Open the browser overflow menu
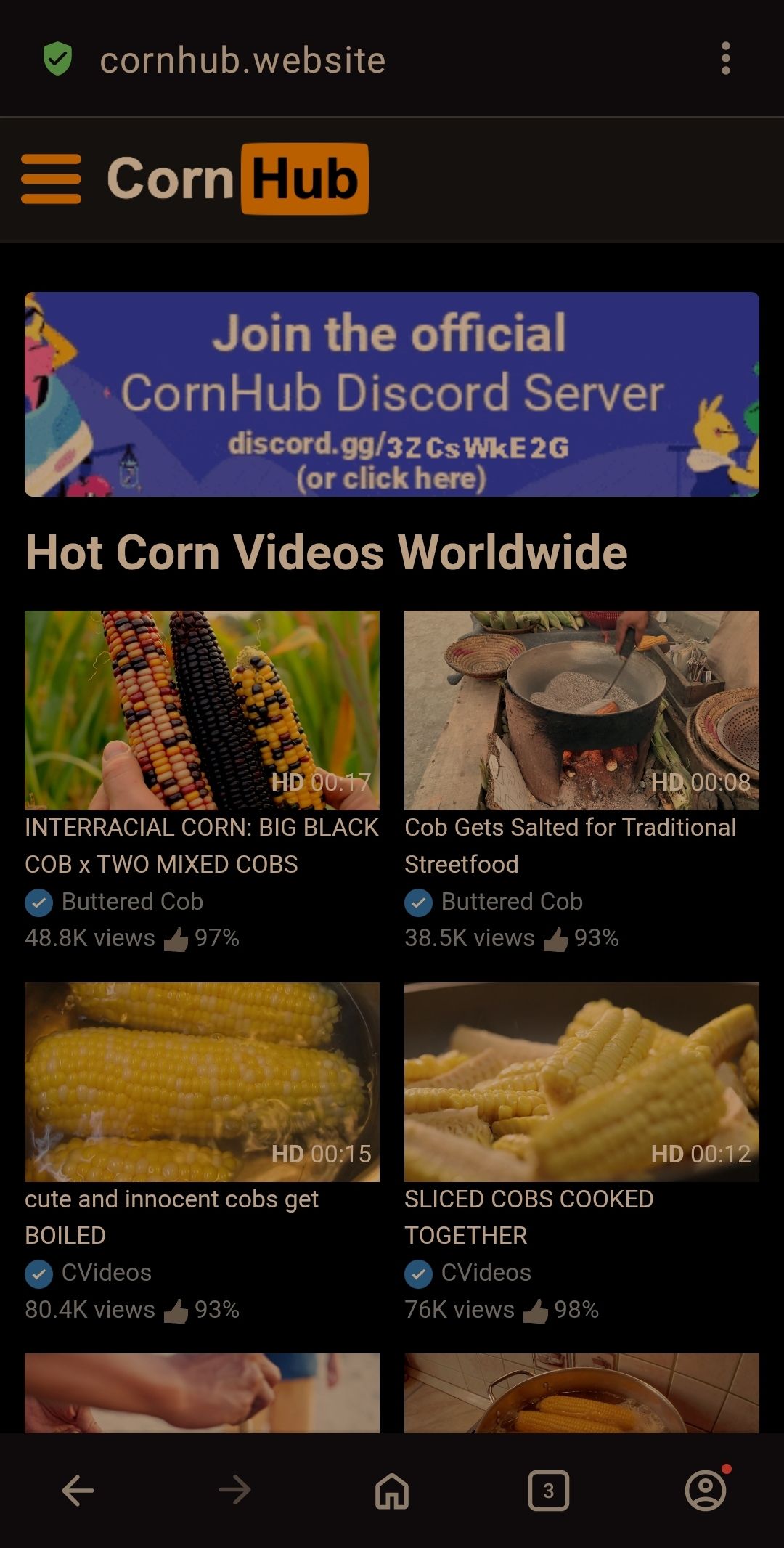Screen dimensions: 784x1548 (725, 59)
